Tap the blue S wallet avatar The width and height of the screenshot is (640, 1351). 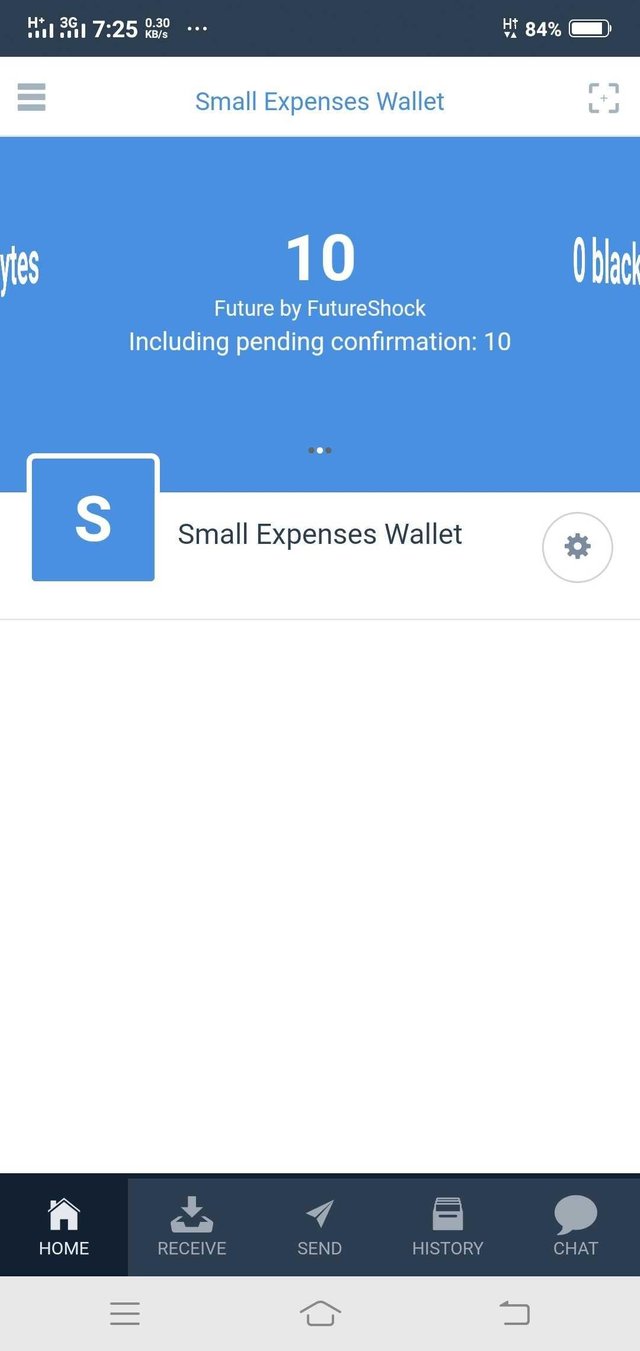(93, 520)
